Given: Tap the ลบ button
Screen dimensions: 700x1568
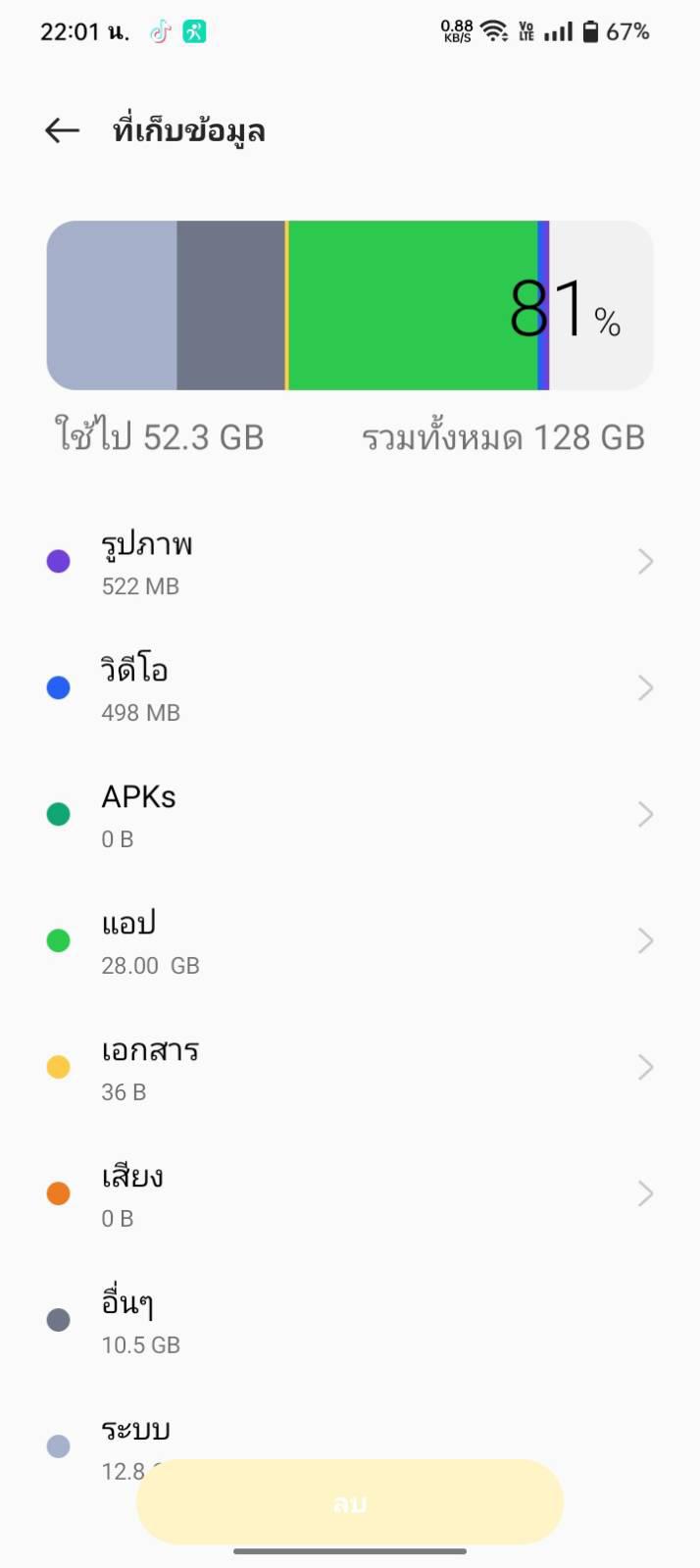Looking at the screenshot, I should 349,1502.
